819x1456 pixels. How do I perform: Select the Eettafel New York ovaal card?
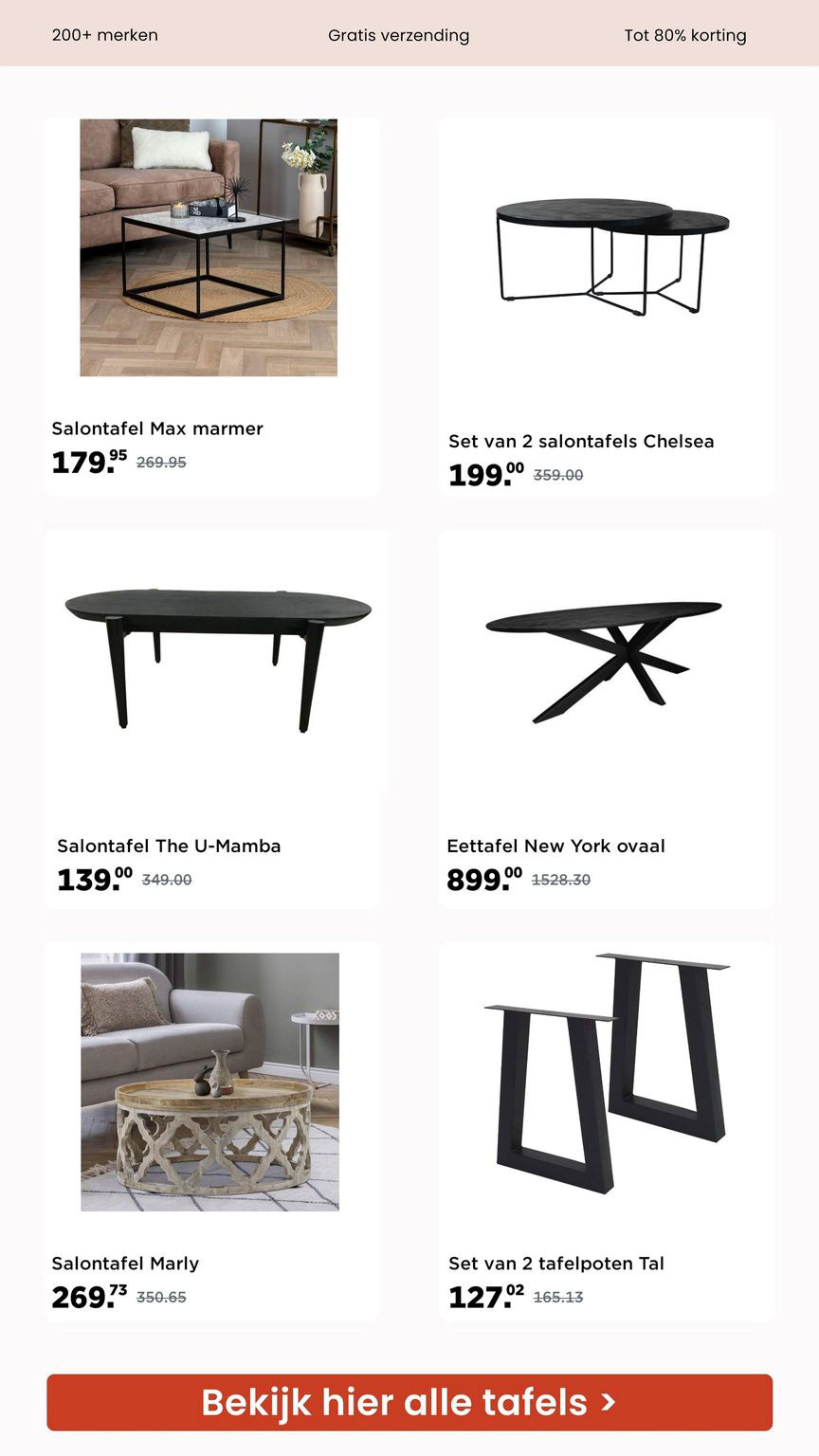click(607, 719)
